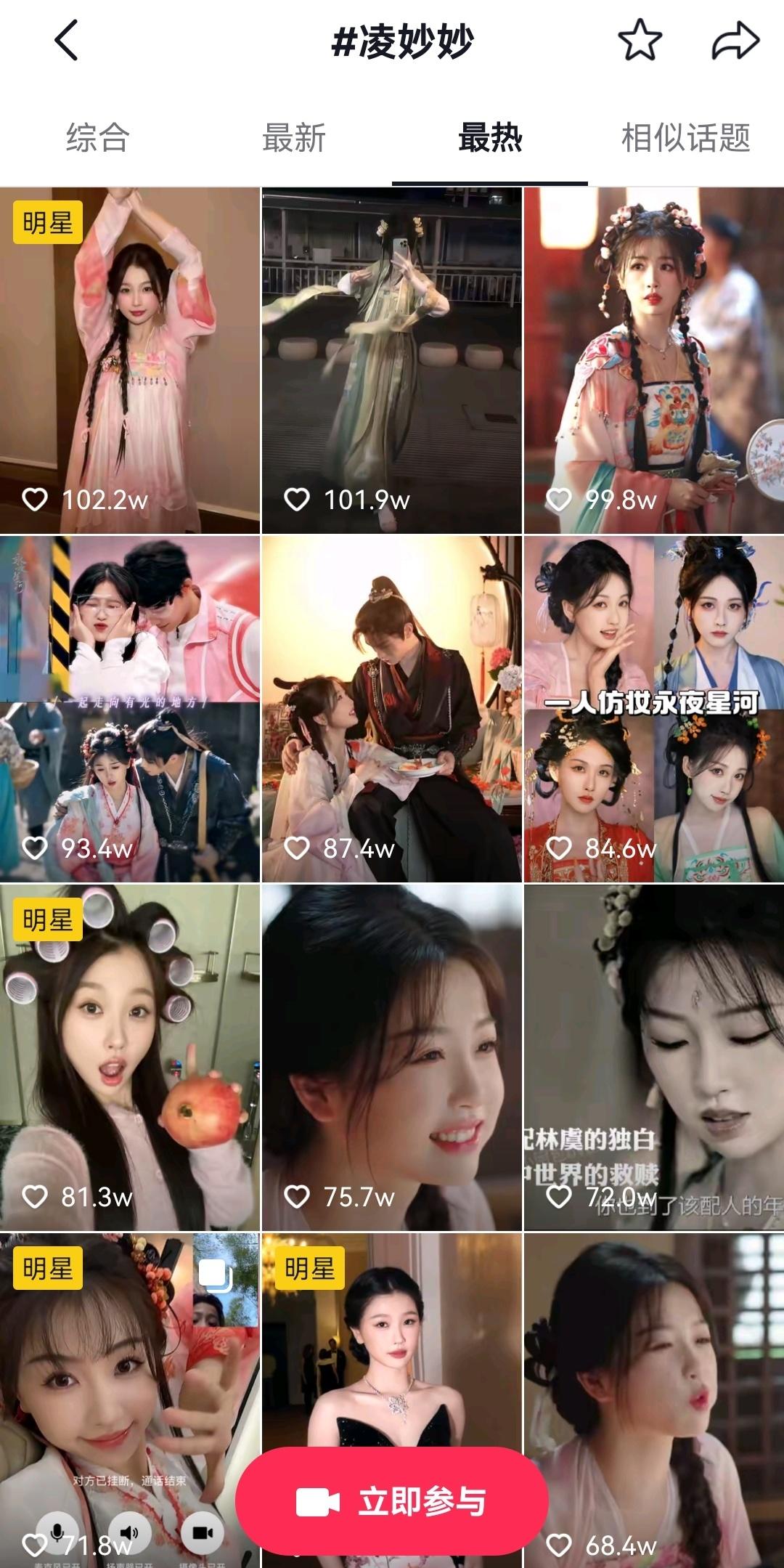Open the video with 99.8w likes
Screen dimensions: 784x1568
(654, 360)
